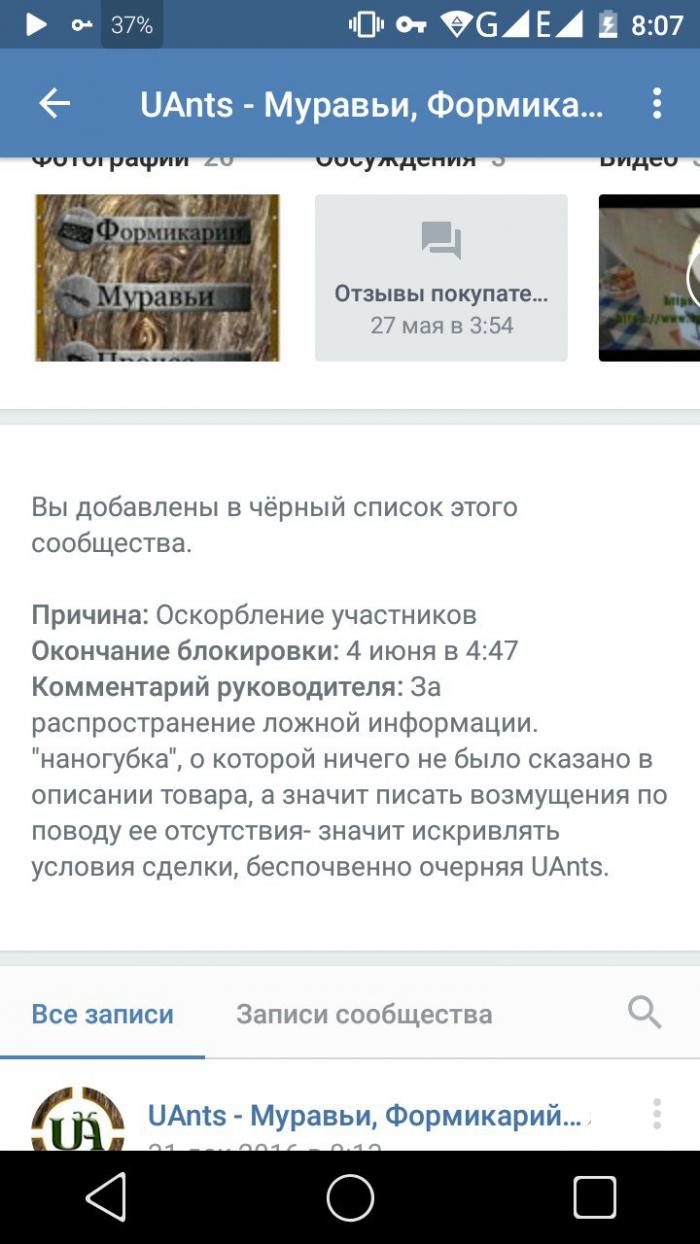Viewport: 700px width, 1244px height.
Task: Open options for the UAnts post
Action: (x=656, y=1113)
